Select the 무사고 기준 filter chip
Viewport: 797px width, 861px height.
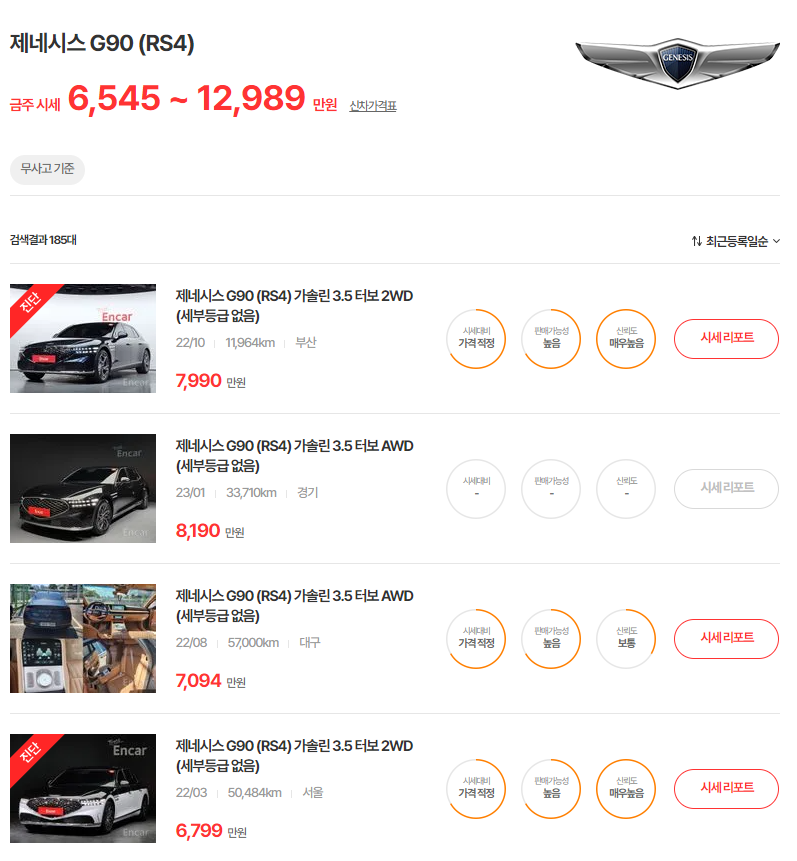click(46, 169)
